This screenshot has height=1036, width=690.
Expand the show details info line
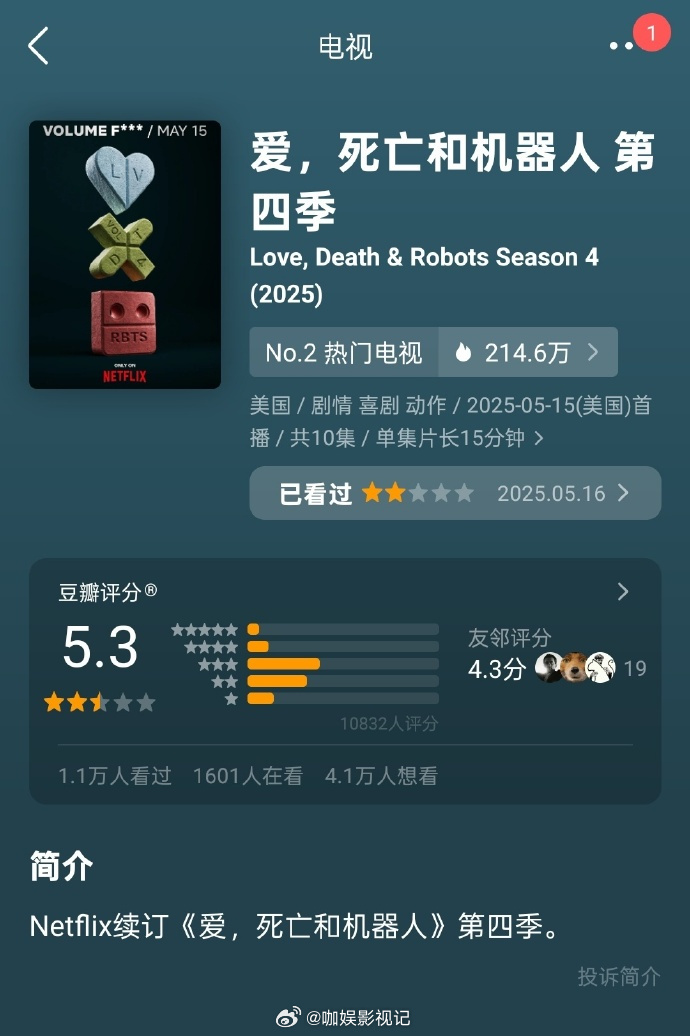coord(450,422)
